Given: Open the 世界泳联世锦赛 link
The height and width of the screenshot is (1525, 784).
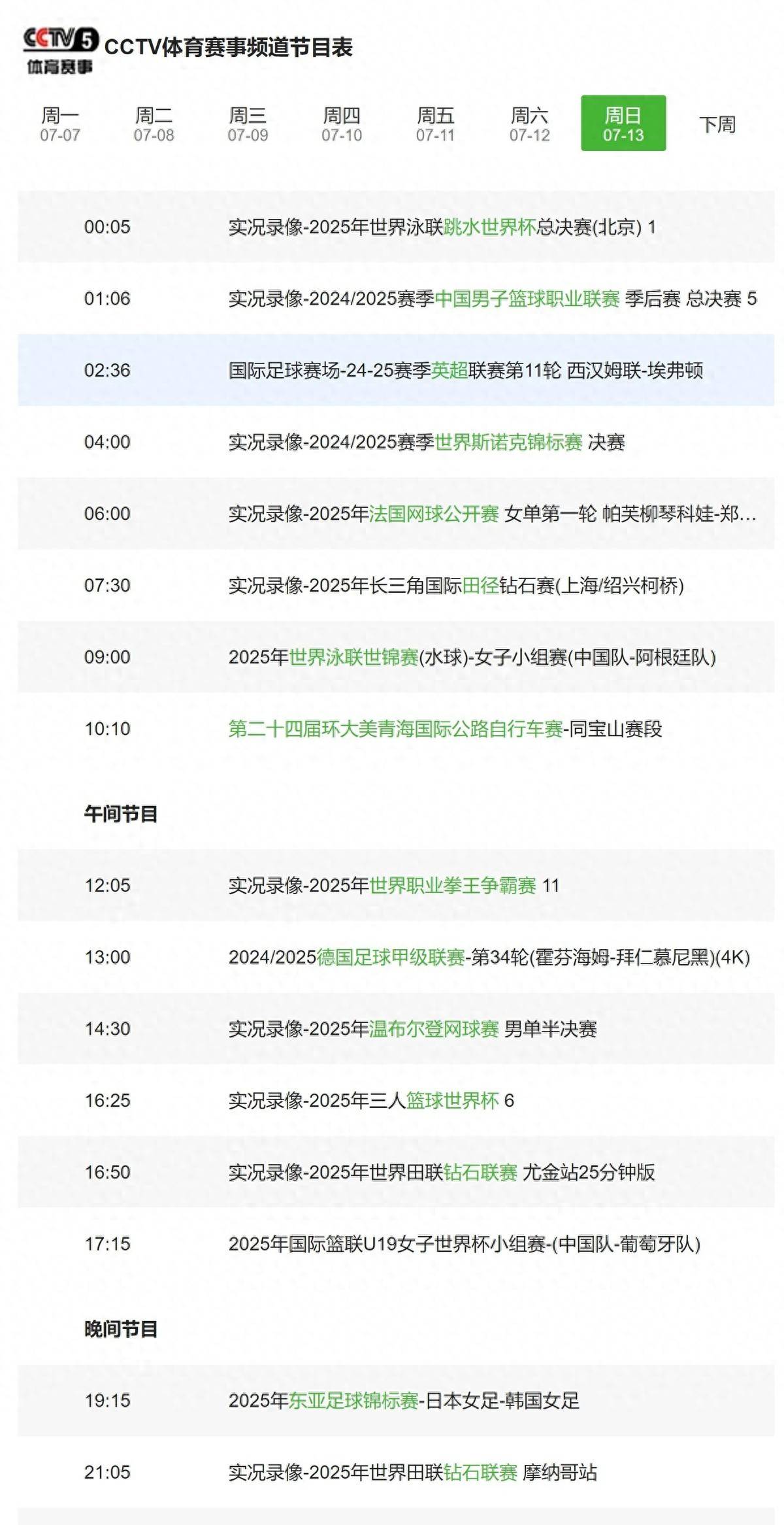Looking at the screenshot, I should point(353,658).
